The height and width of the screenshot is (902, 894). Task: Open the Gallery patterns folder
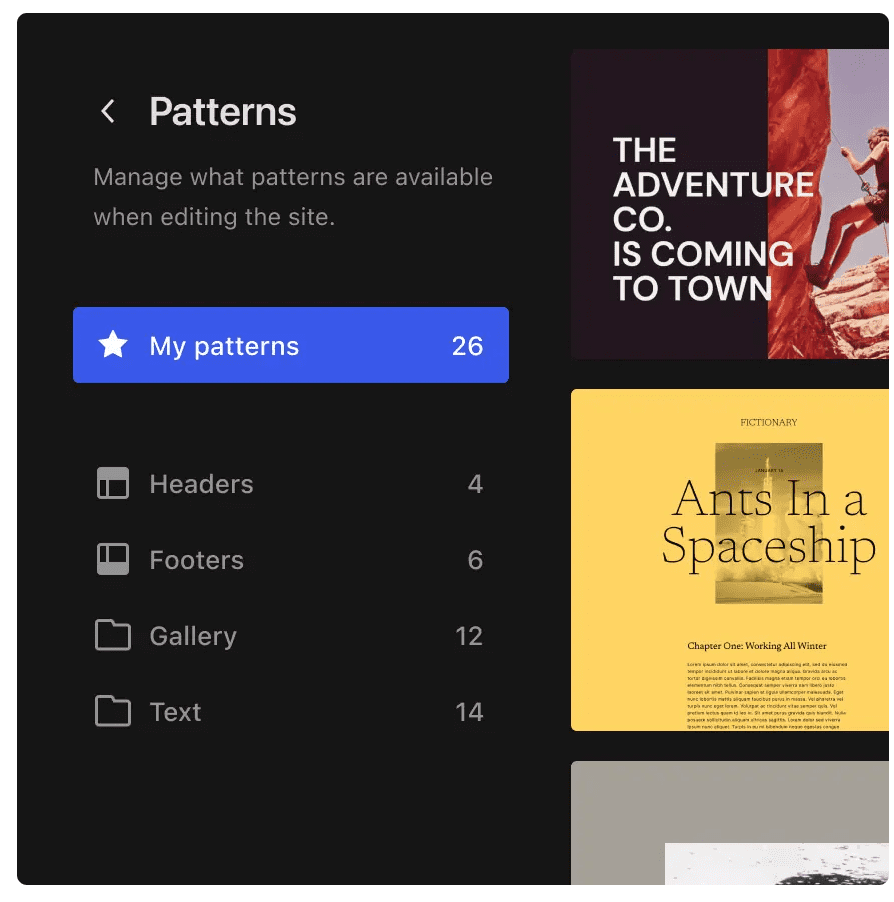click(x=290, y=637)
